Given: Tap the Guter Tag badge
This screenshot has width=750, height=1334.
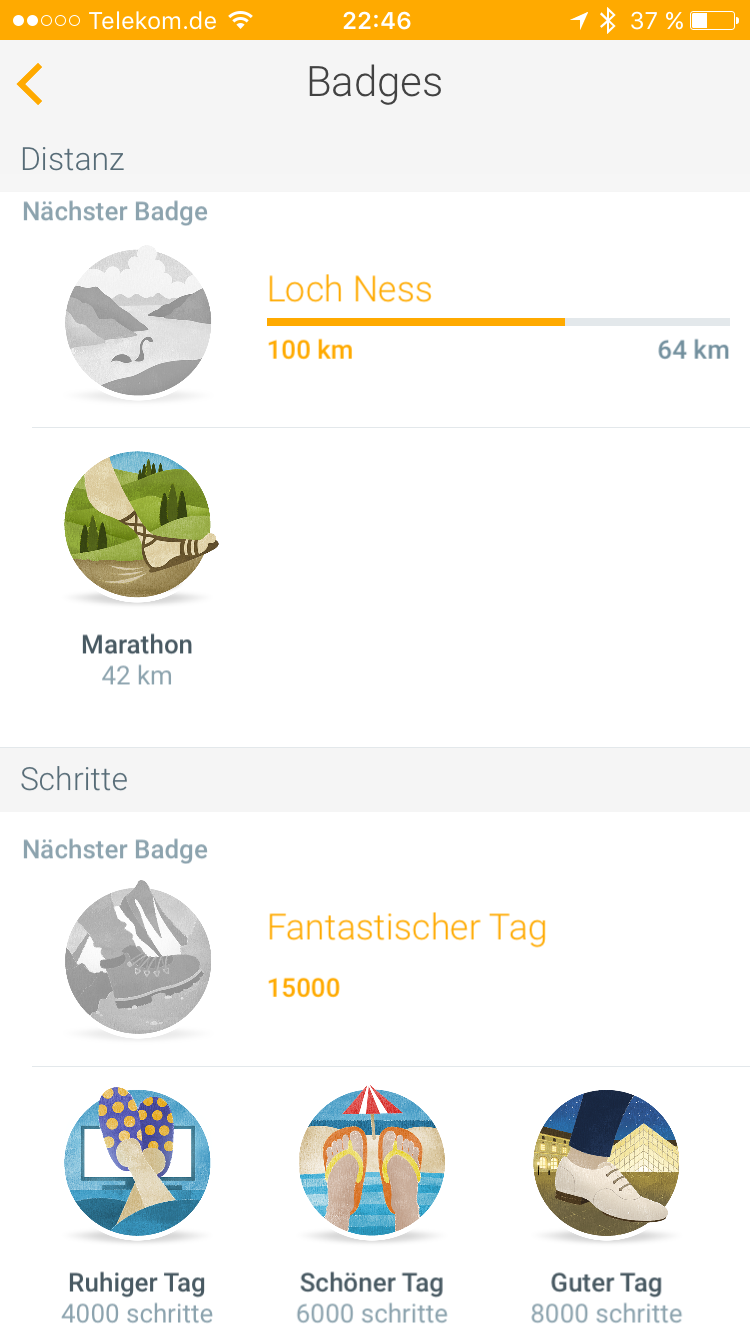Looking at the screenshot, I should (x=606, y=1163).
